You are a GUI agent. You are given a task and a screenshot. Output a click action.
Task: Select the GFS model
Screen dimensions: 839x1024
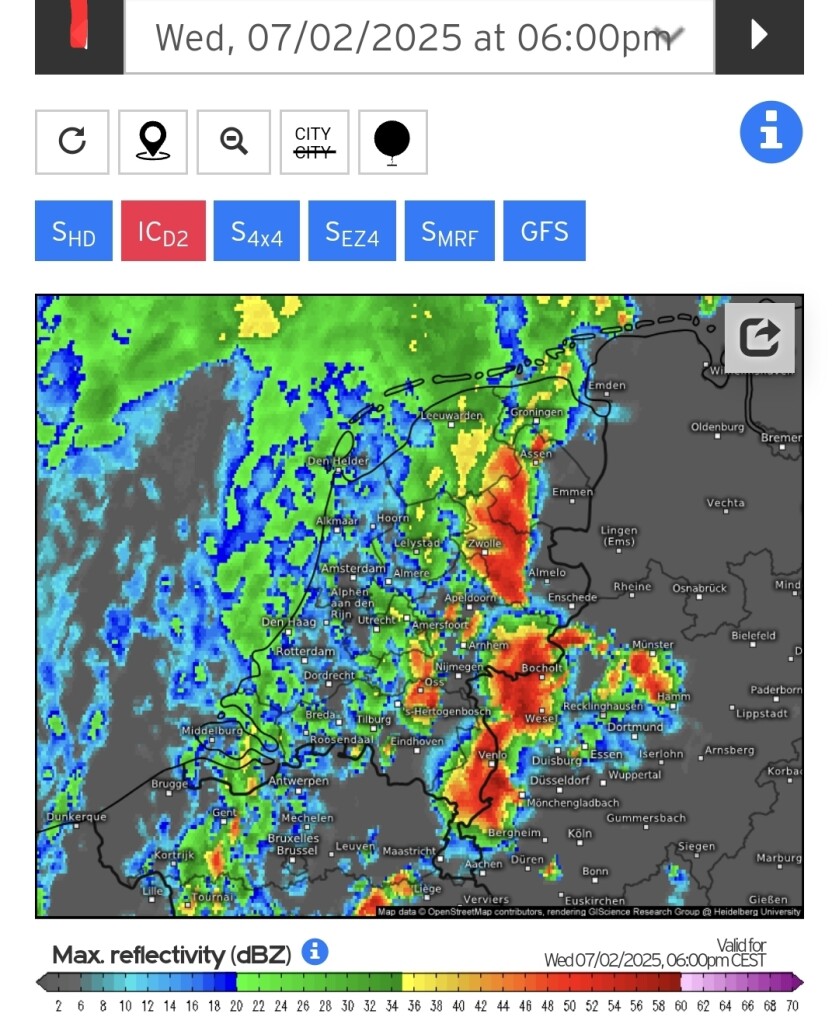point(544,231)
